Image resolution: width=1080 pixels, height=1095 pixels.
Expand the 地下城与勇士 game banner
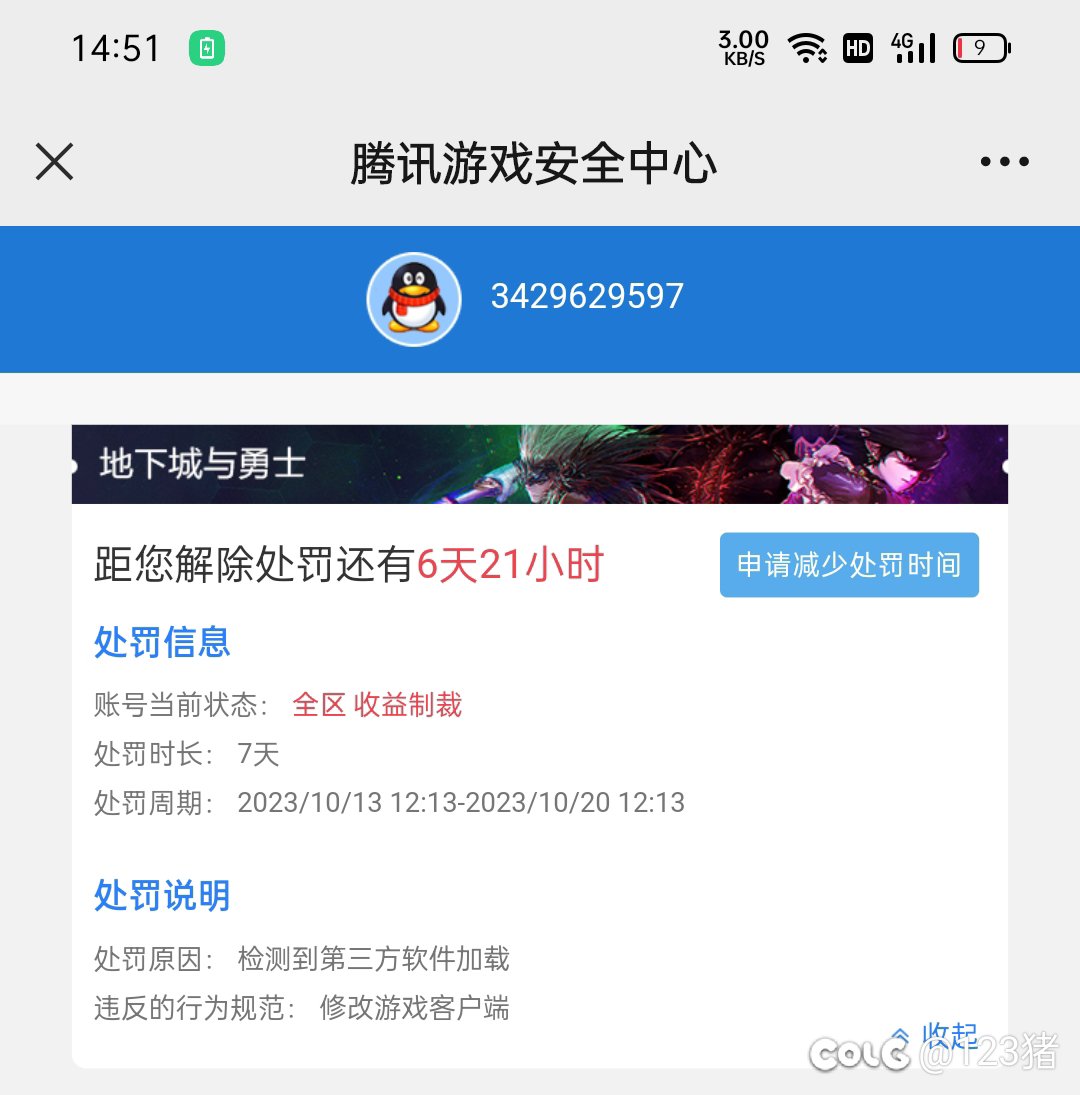[540, 463]
